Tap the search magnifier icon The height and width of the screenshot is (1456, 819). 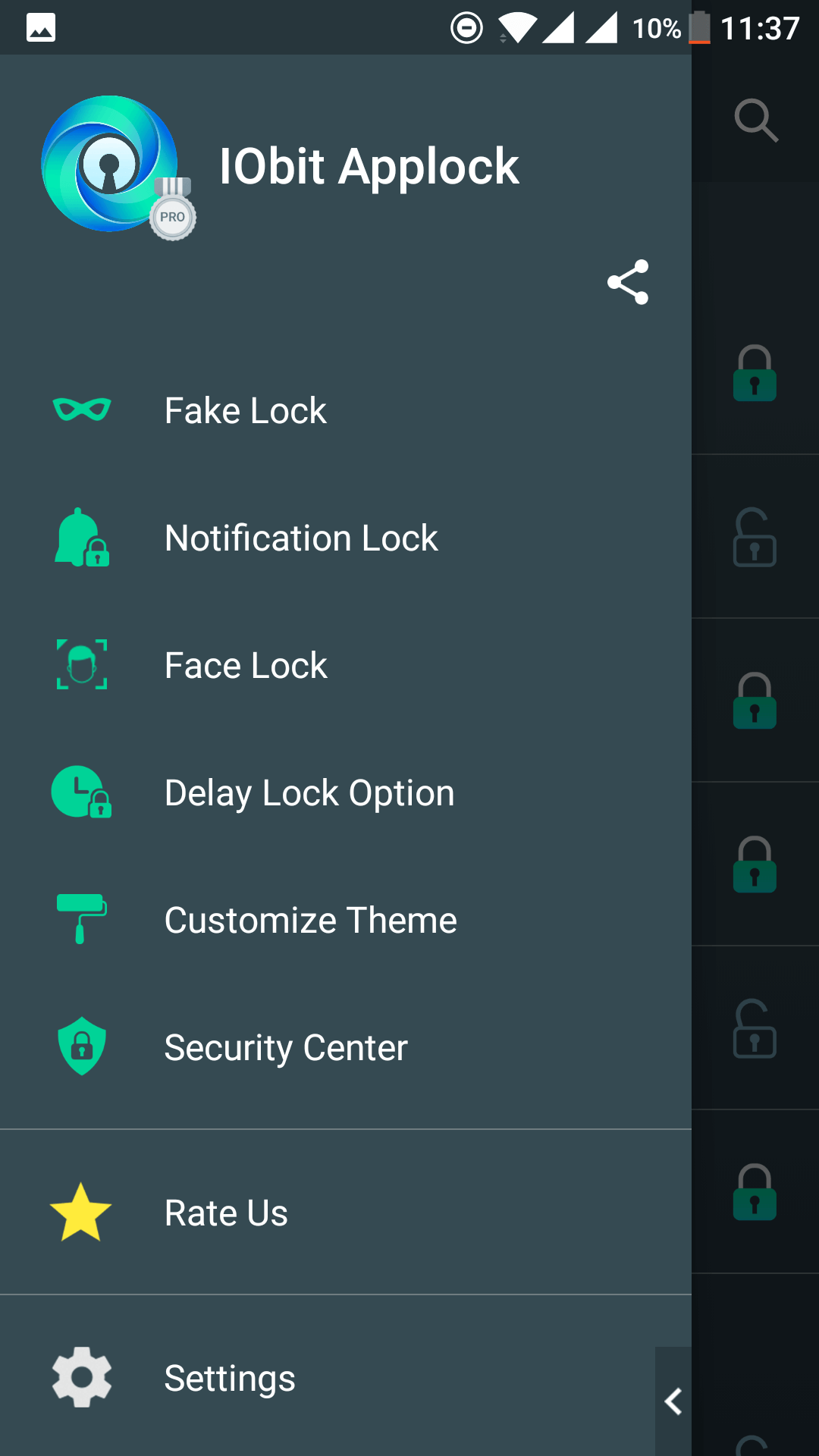(756, 120)
